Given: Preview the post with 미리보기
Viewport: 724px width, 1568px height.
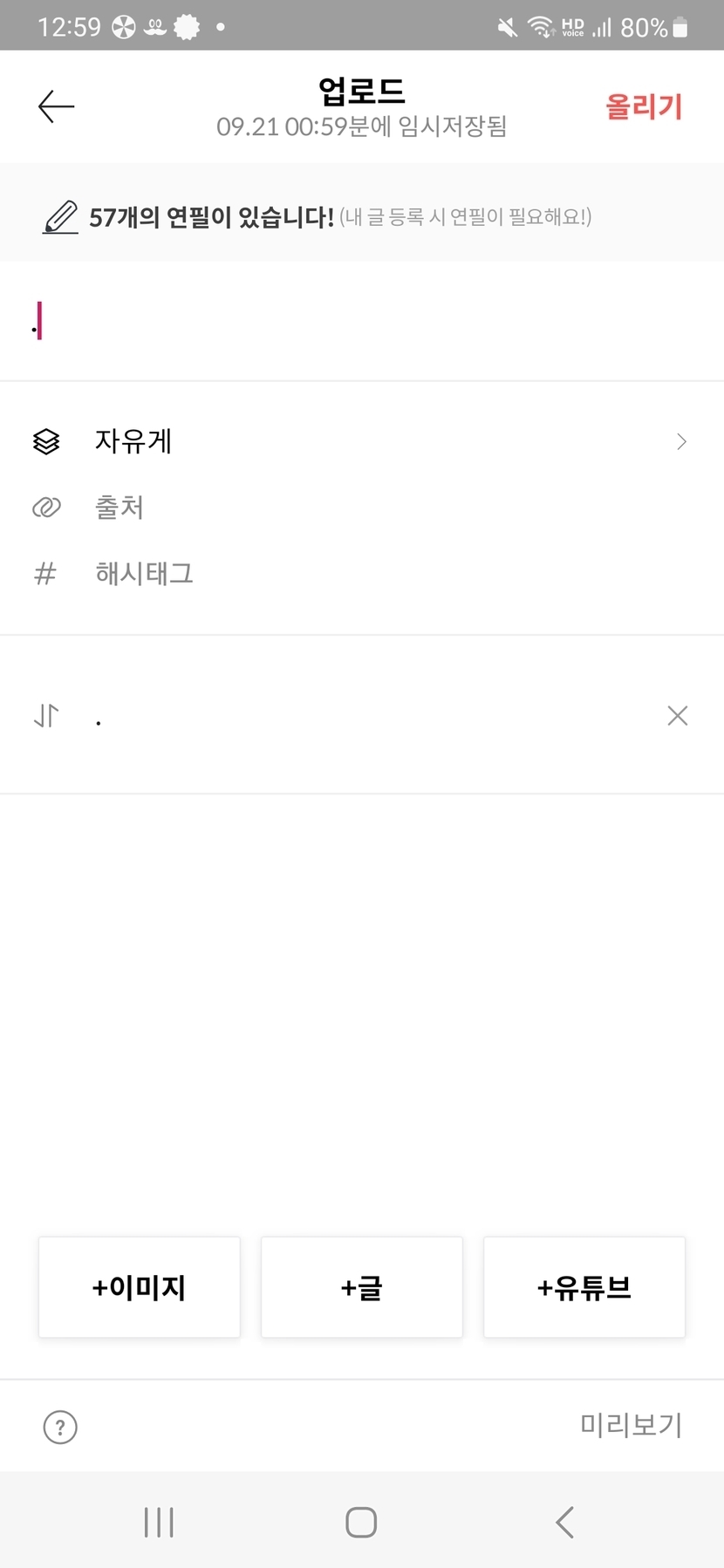Looking at the screenshot, I should click(x=631, y=1426).
